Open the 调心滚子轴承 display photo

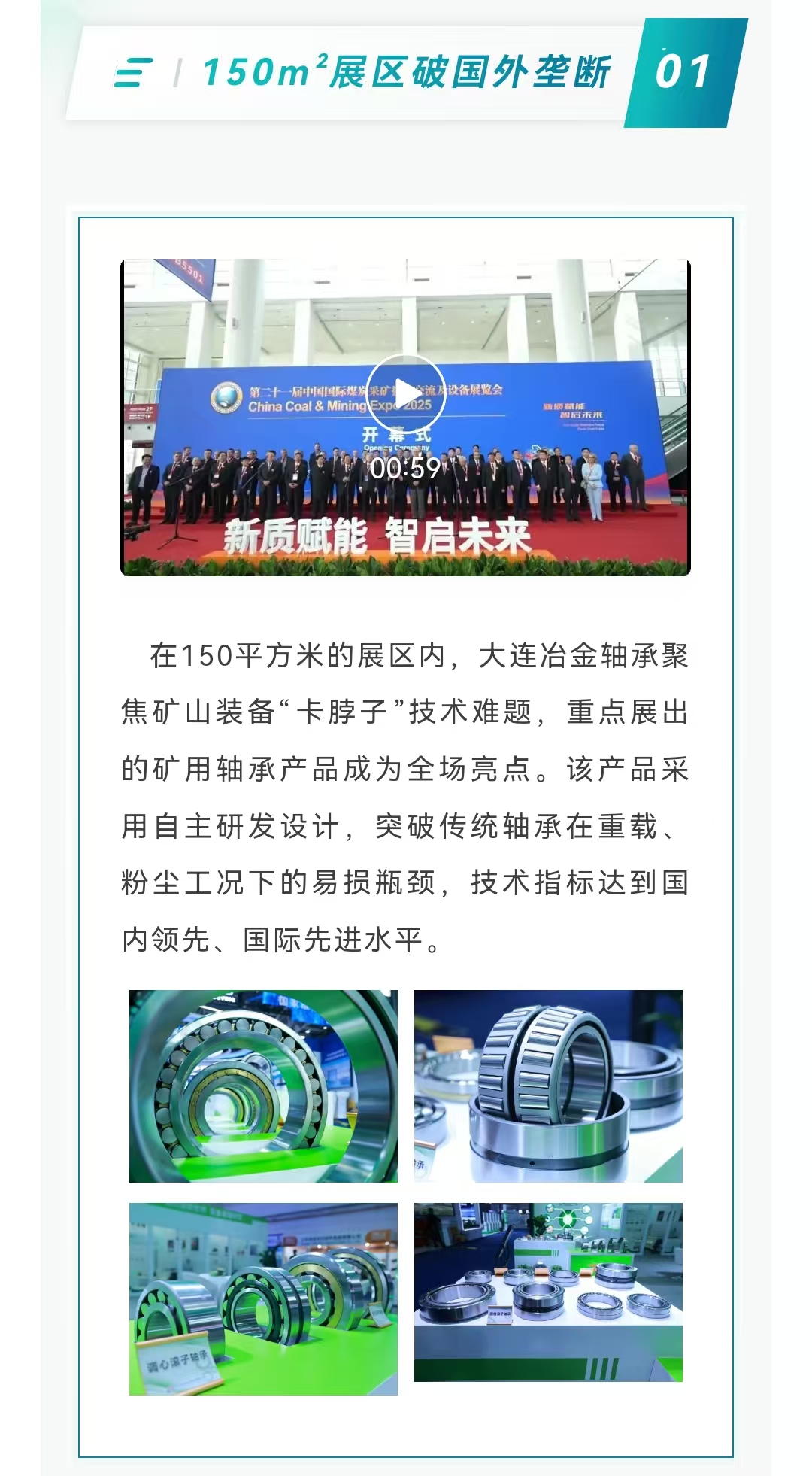pyautogui.click(x=263, y=1298)
